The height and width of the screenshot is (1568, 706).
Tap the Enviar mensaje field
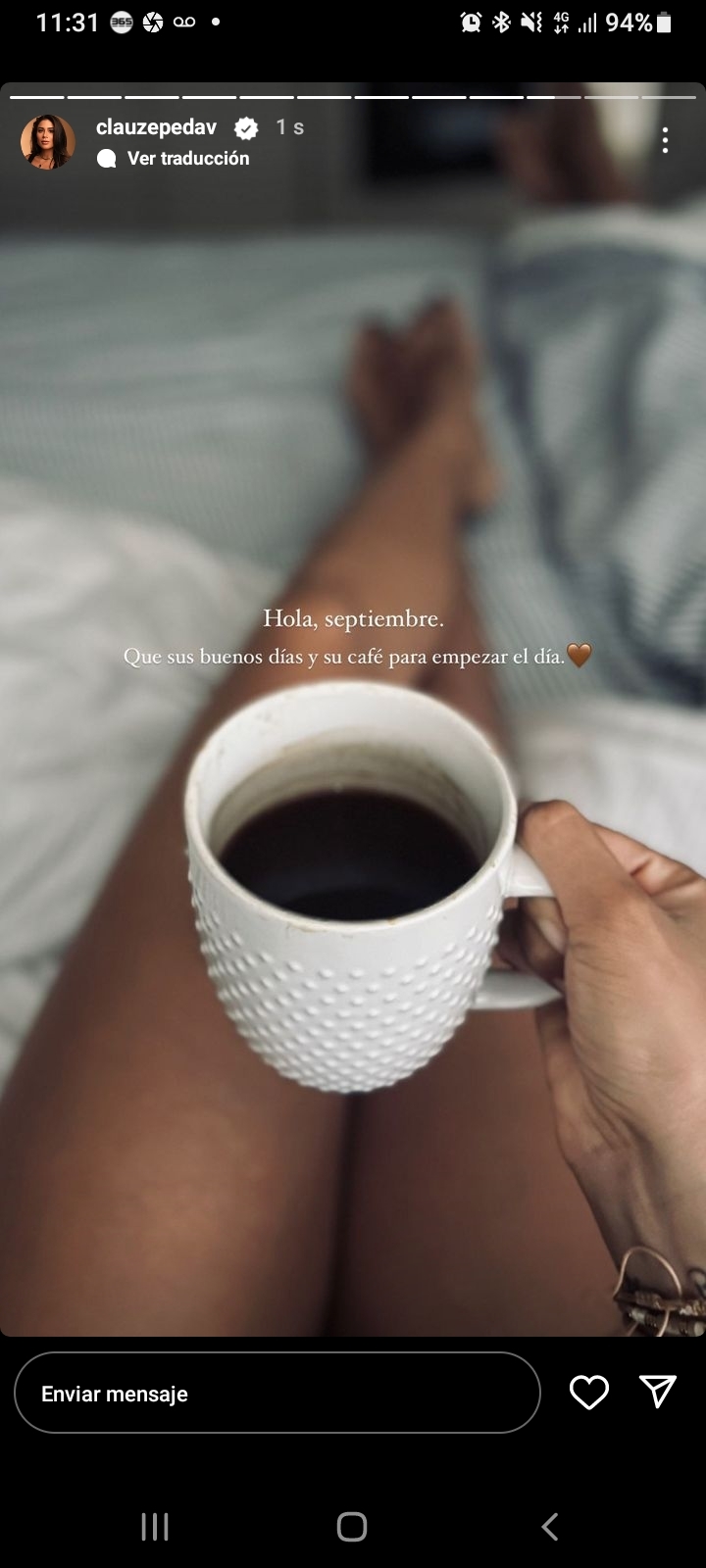[277, 1394]
